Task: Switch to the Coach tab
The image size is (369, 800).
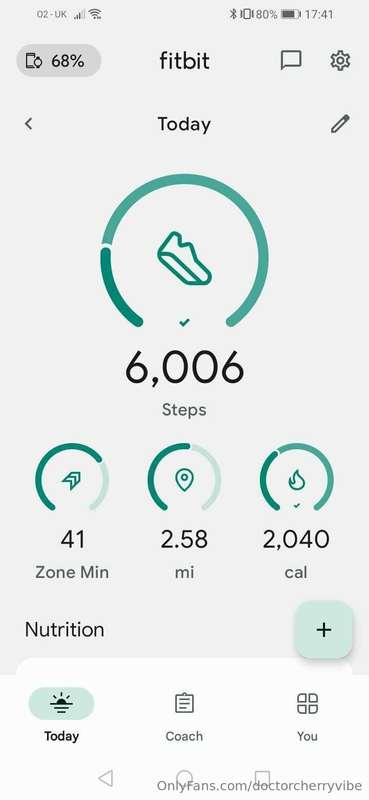Action: pyautogui.click(x=184, y=715)
